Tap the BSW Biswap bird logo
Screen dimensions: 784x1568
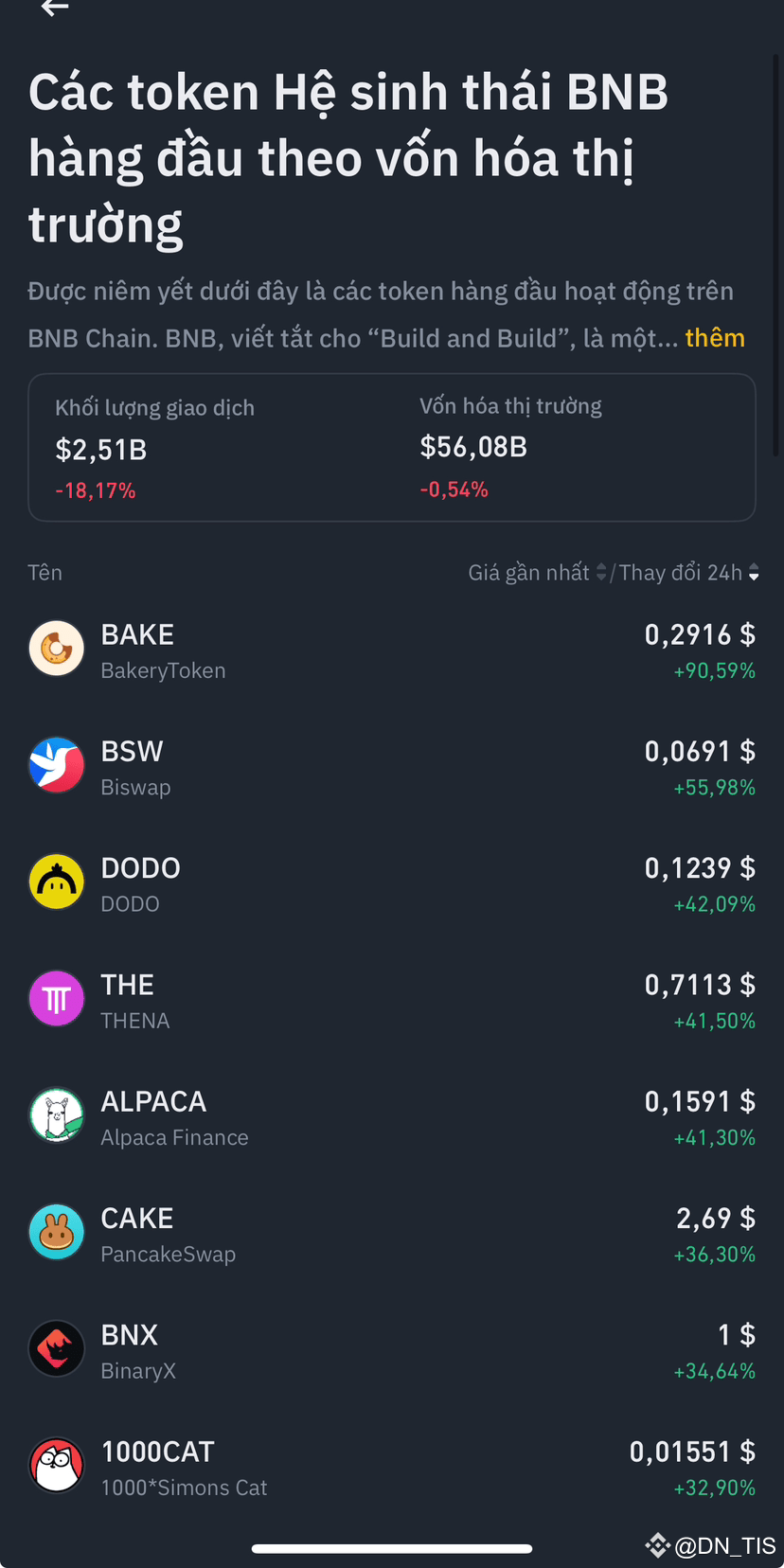56,764
